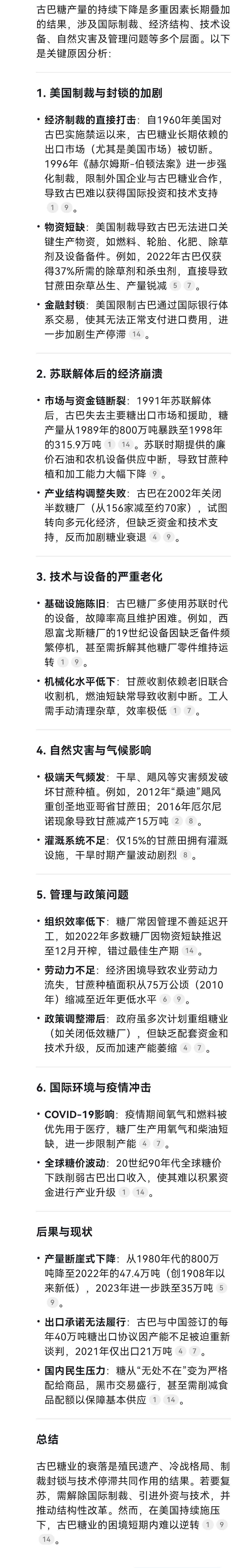The image size is (240, 1568).
Task: View source 6 in the 劳动力不足 bullet
Action: [164, 999]
